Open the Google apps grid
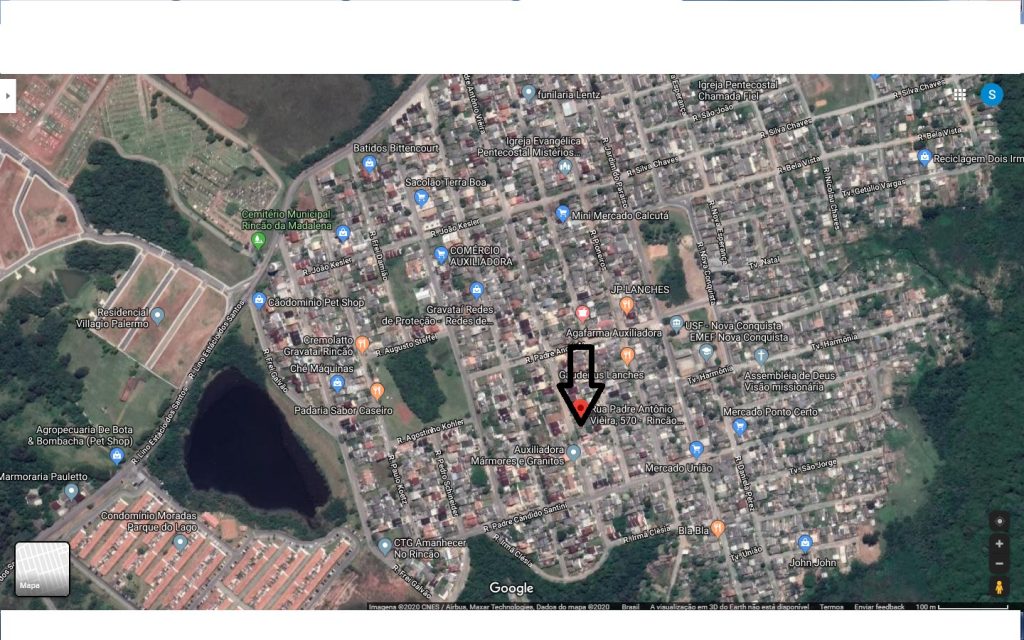 pos(960,94)
